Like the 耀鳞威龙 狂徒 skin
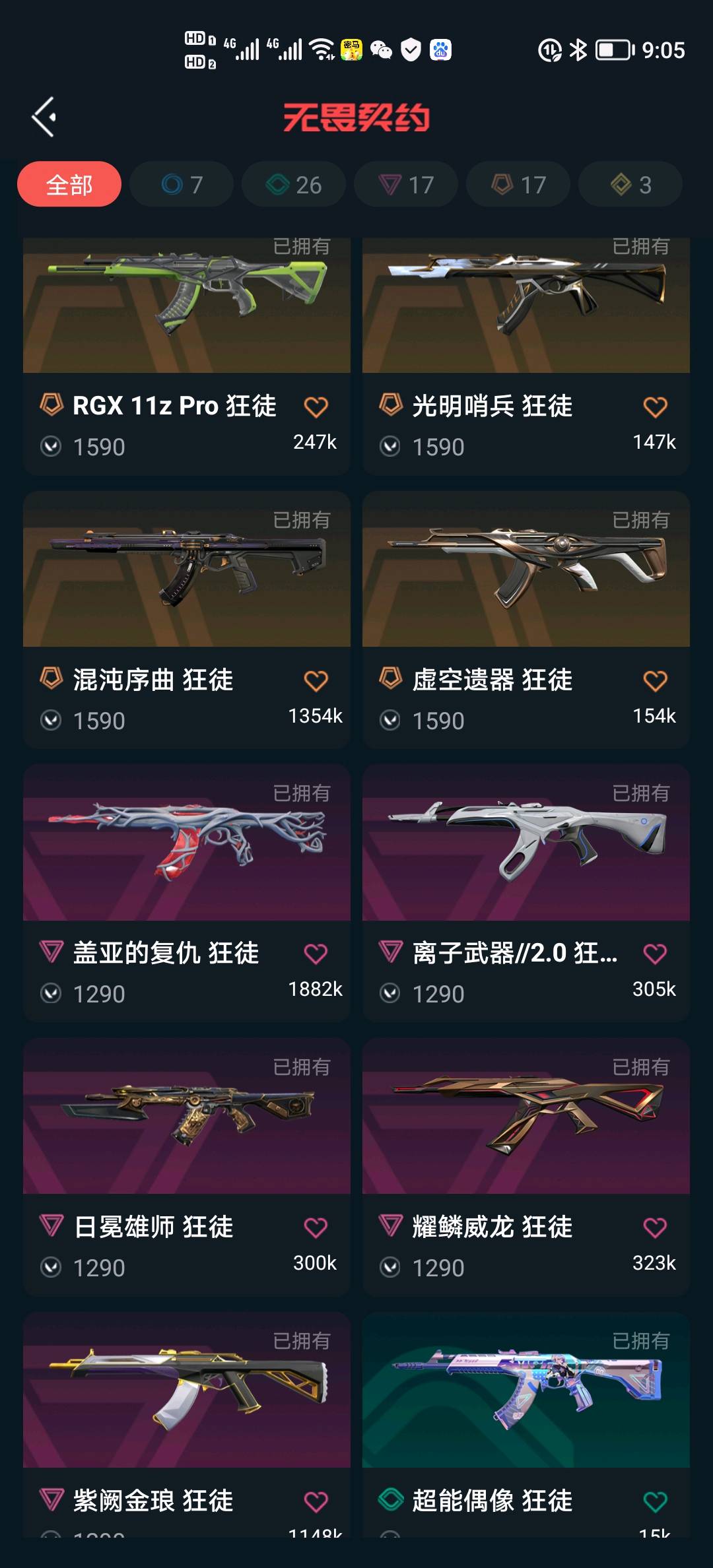Screen dimensions: 713x1568 [x=655, y=1228]
